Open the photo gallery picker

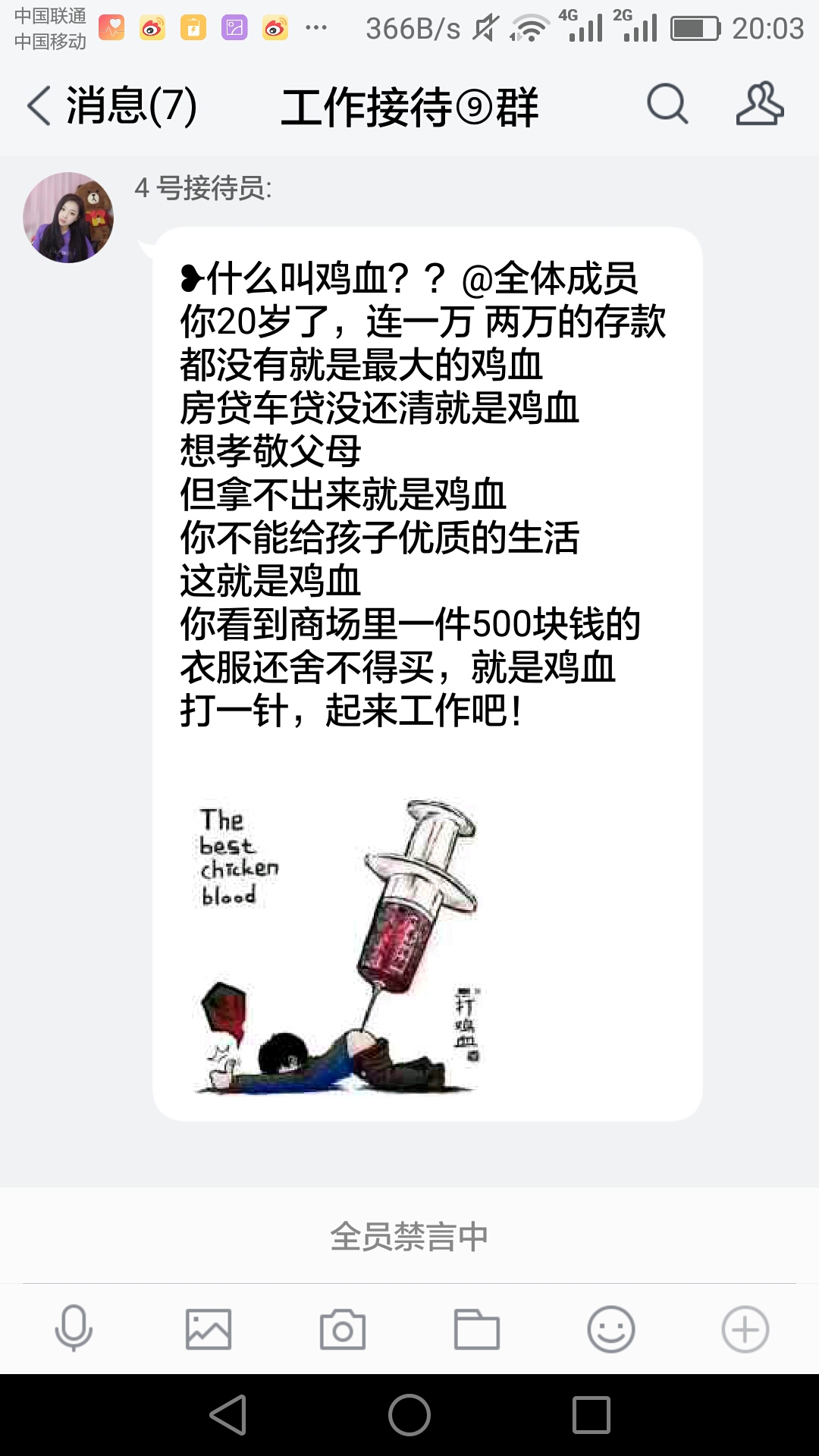coord(208,1329)
